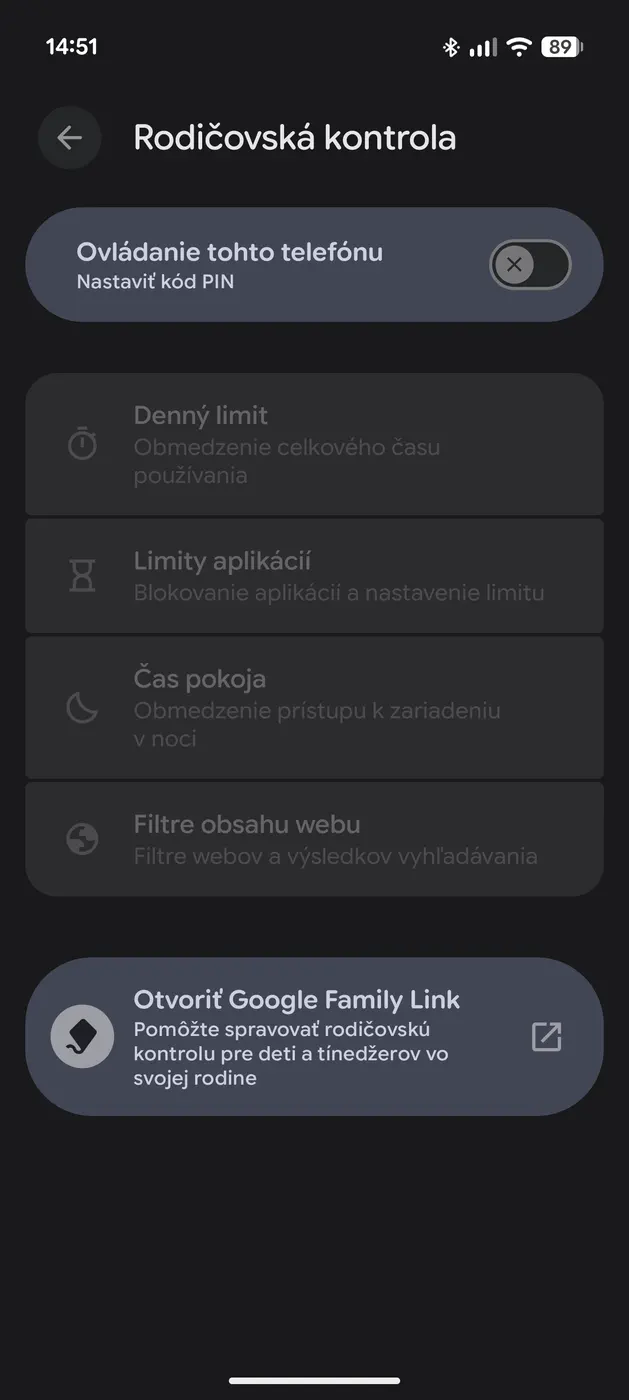This screenshot has width=629, height=1400.
Task: Go back from Rodičovská kontrola
Action: coord(69,138)
